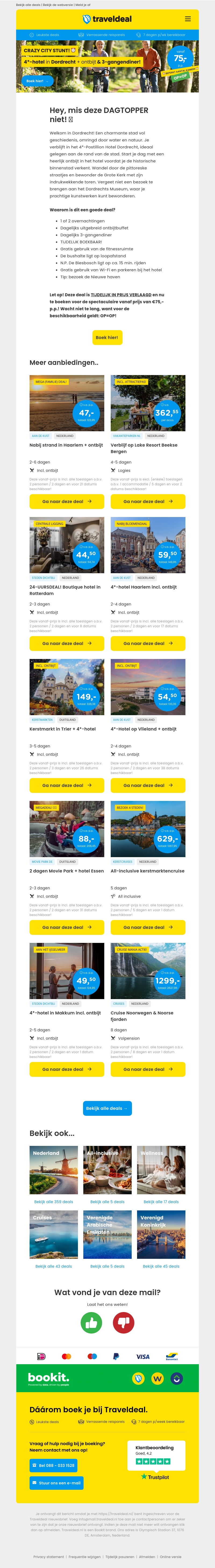Open the Boutique hotel in Rotterdam photo
Image resolution: width=215 pixels, height=1568 pixels.
coord(66,545)
